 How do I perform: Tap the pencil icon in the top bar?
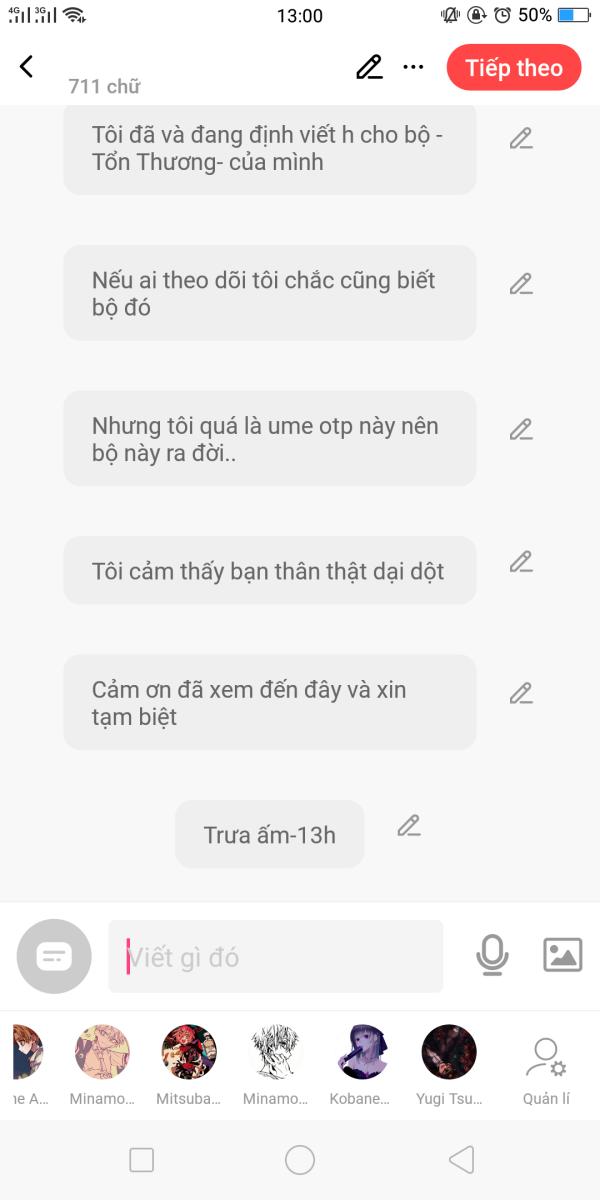click(369, 67)
